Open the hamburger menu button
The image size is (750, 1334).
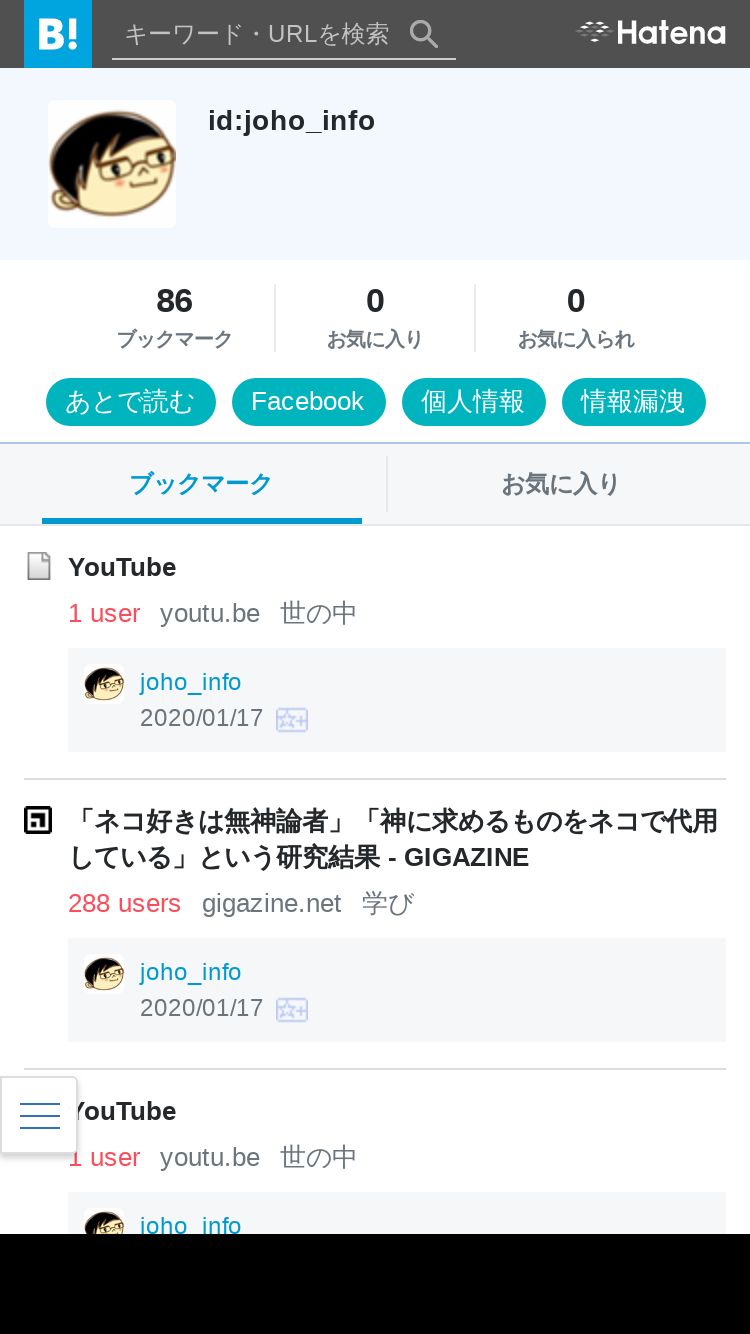tap(39, 1115)
